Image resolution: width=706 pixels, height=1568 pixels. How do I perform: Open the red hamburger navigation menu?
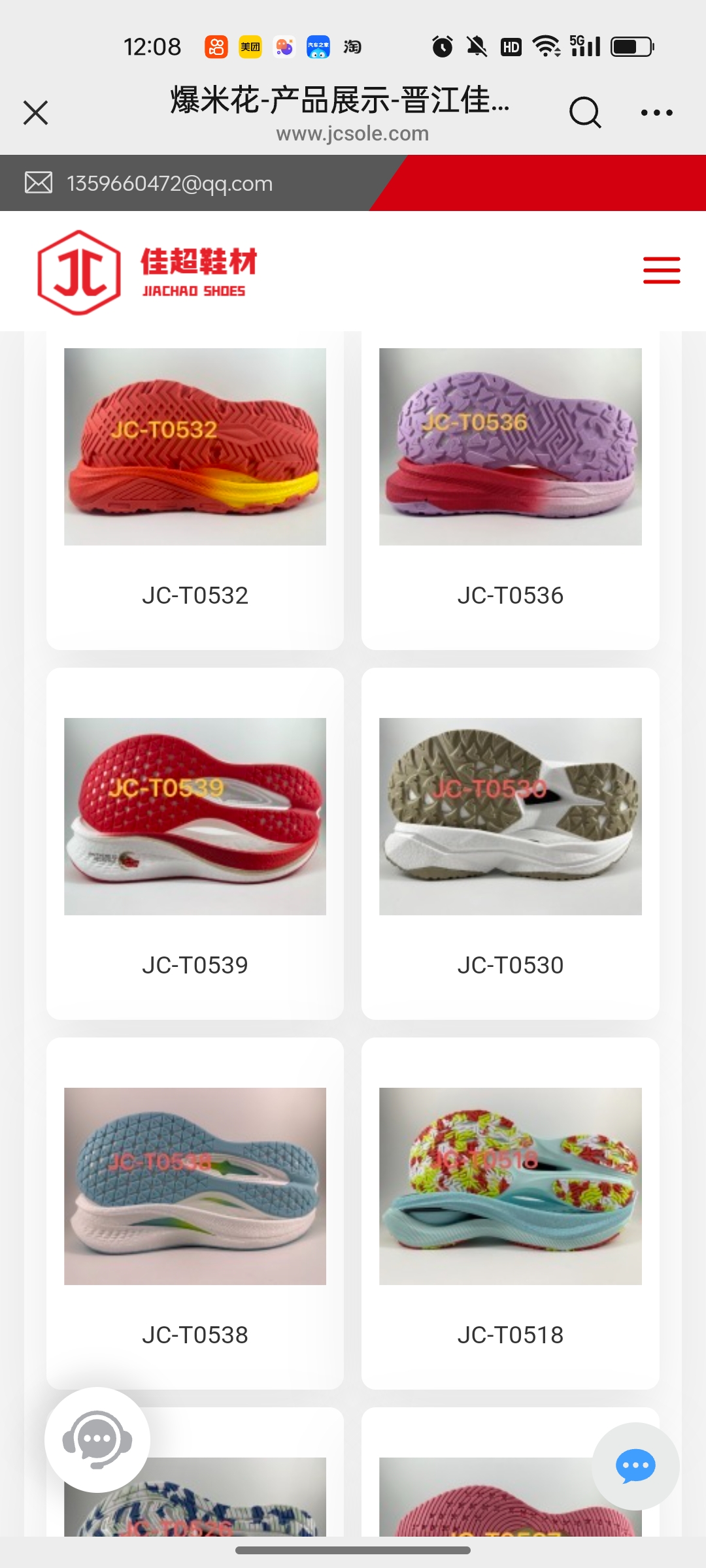pos(662,270)
